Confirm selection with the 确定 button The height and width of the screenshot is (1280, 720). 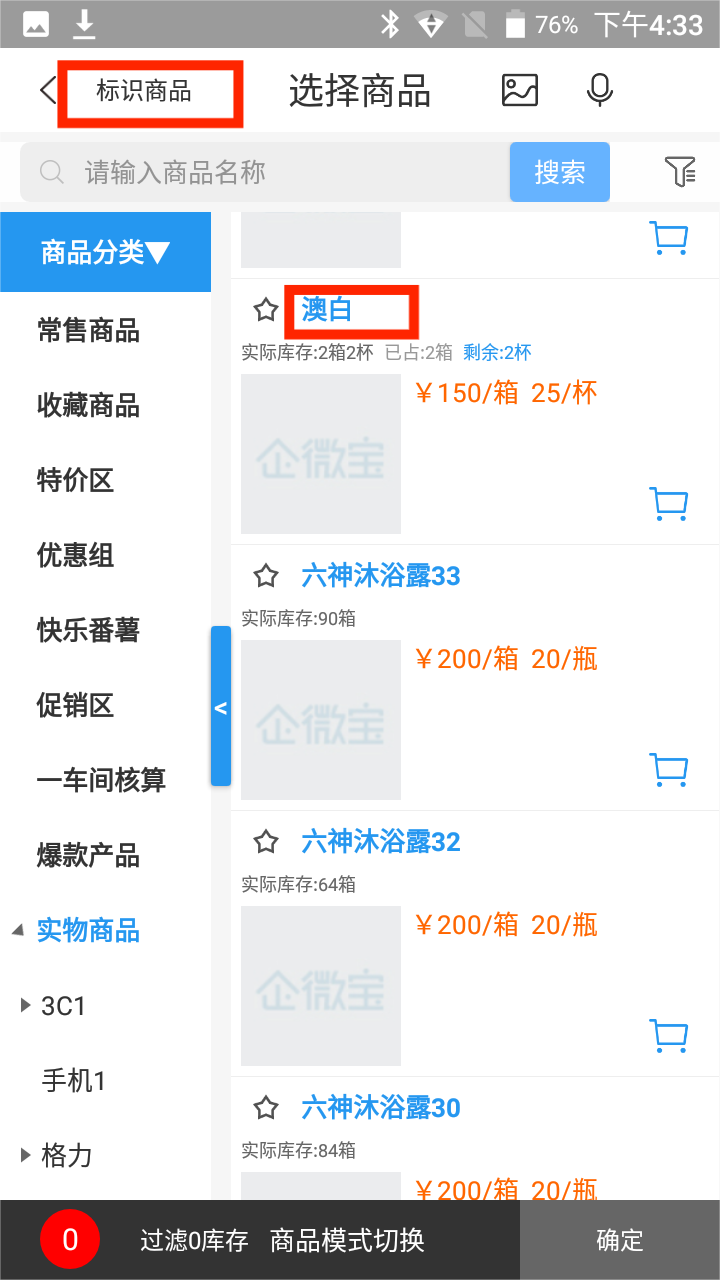(x=620, y=1241)
